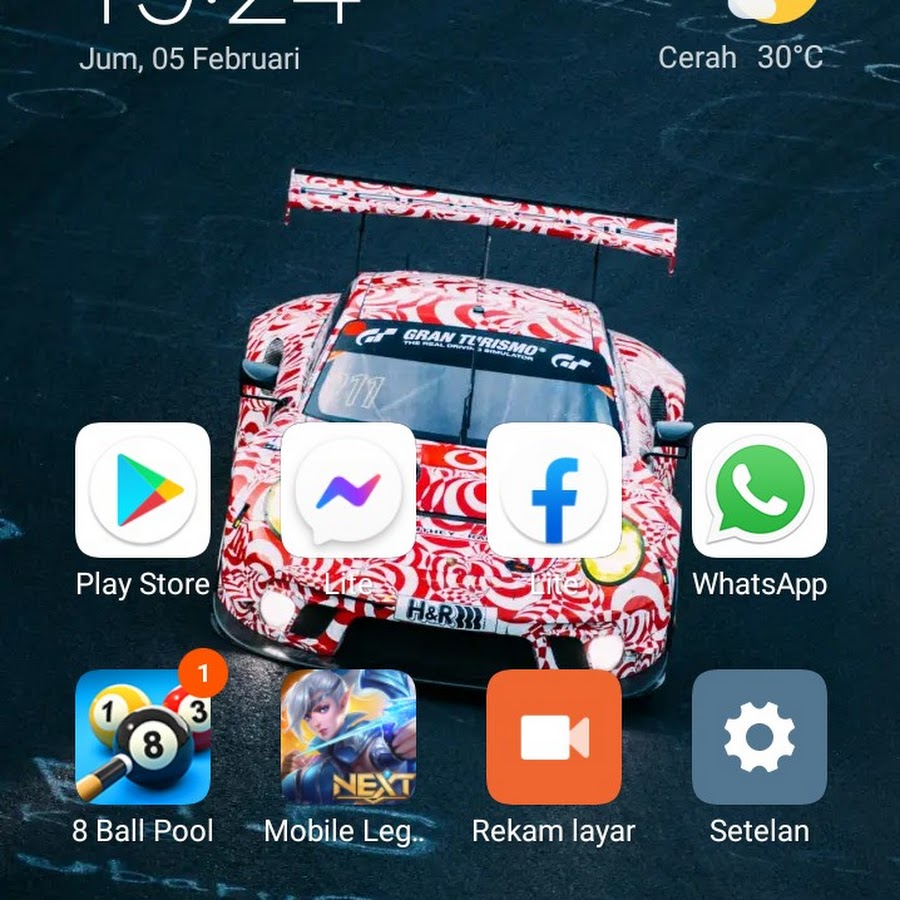
Task: Open the Play Store app
Action: coord(143,490)
